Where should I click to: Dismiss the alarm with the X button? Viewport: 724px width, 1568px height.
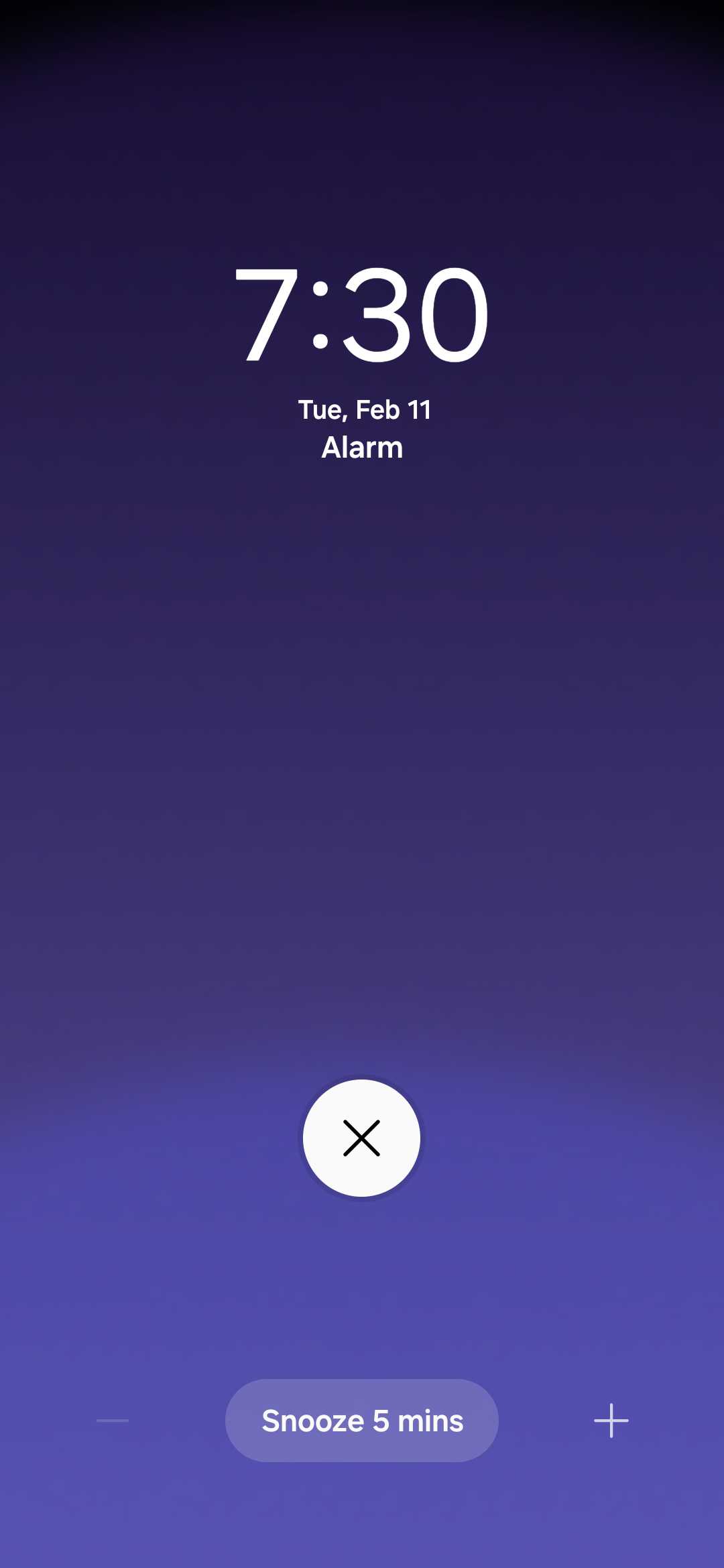point(361,1138)
